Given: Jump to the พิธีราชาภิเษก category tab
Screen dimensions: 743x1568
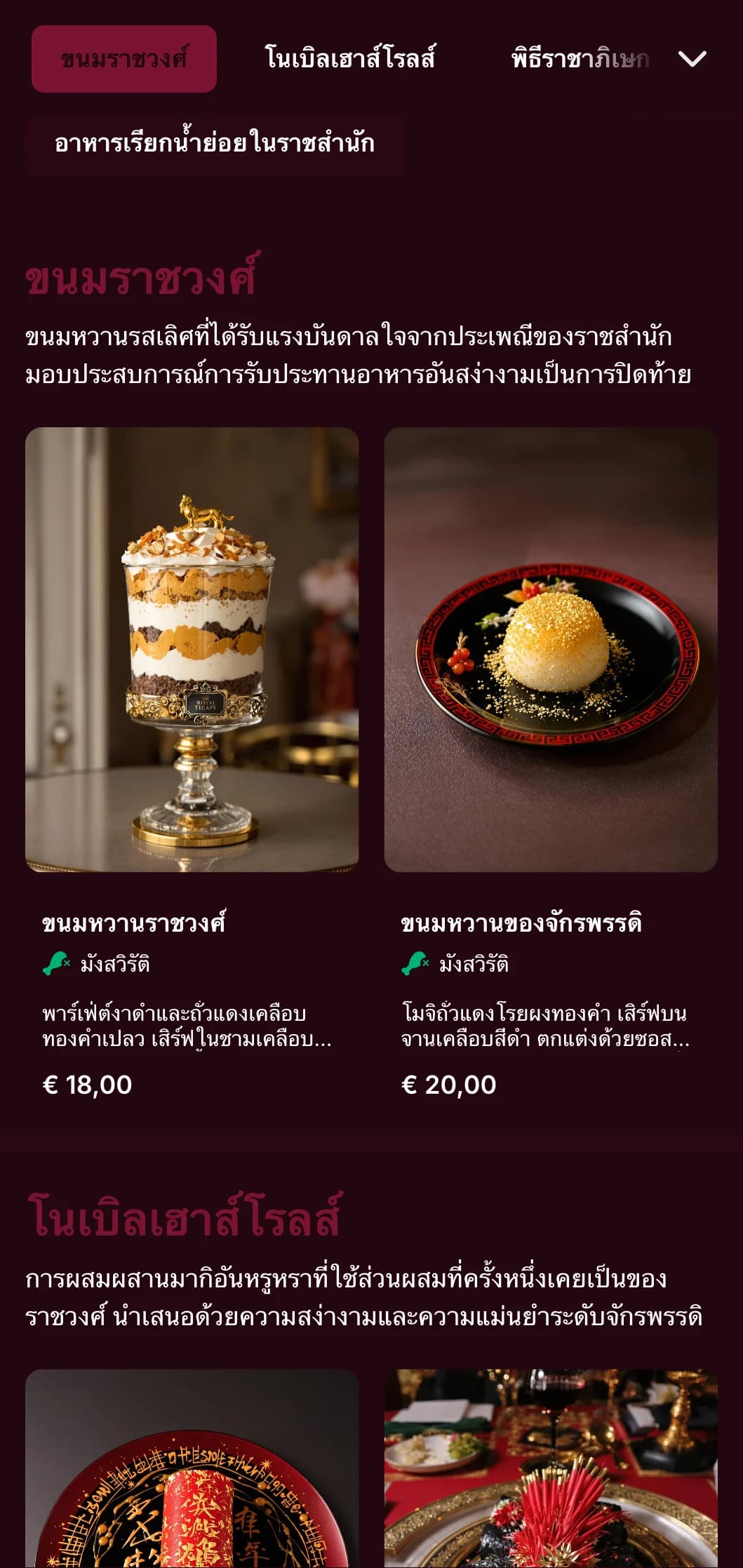Looking at the screenshot, I should pos(579,59).
